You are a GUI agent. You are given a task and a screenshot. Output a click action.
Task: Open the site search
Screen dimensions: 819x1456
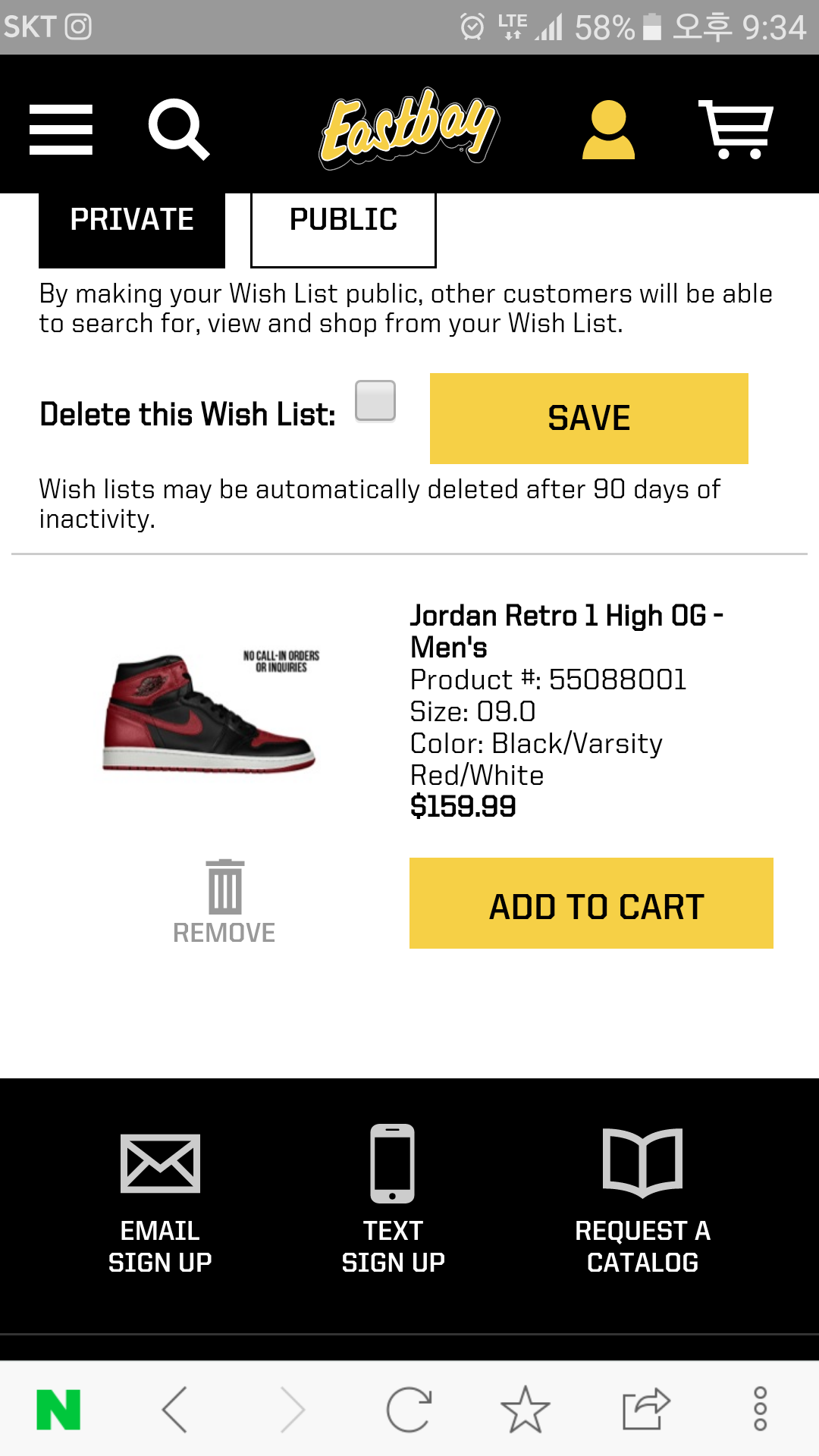point(178,130)
